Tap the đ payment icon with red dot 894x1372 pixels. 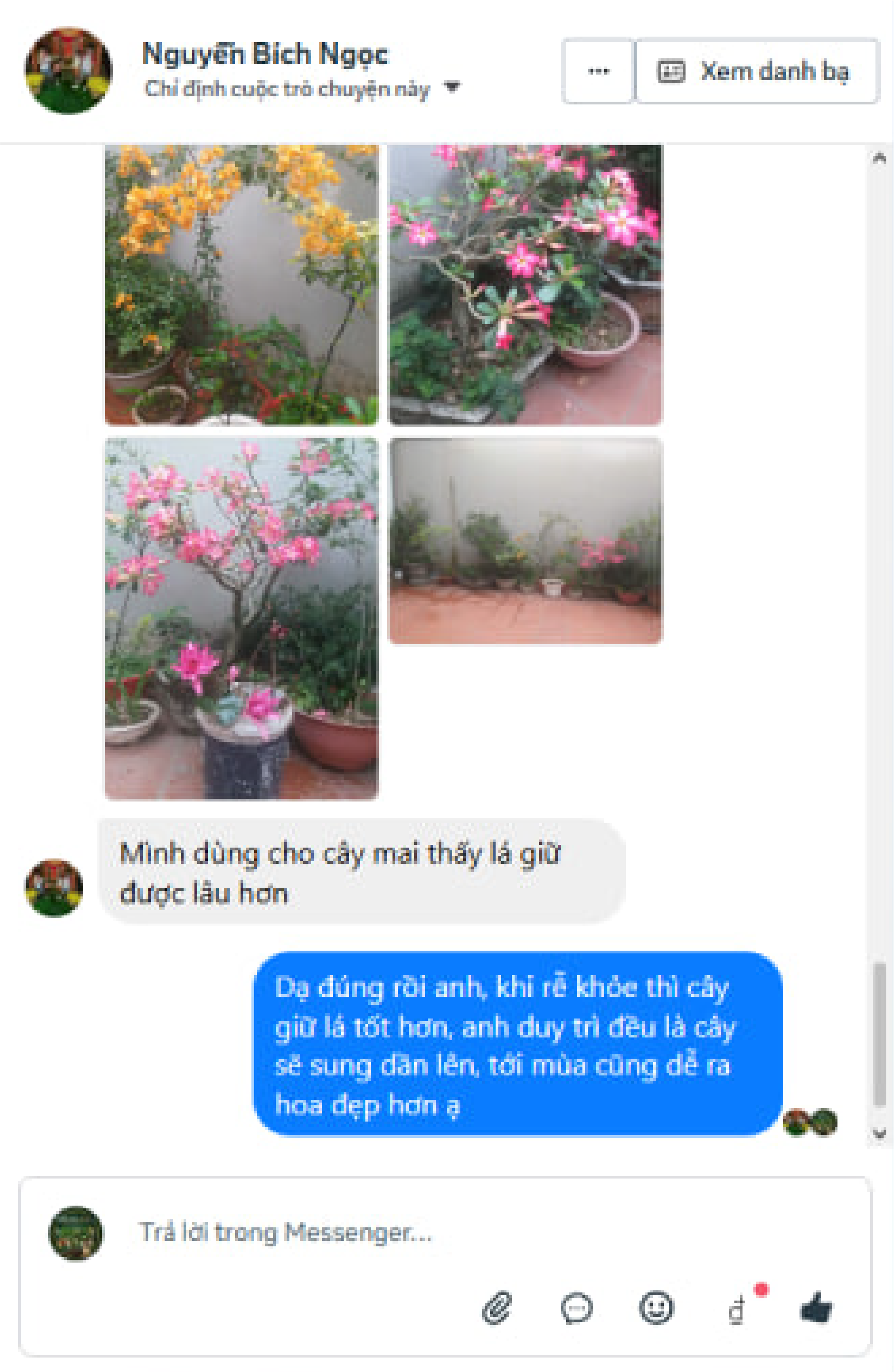pyautogui.click(x=737, y=1309)
